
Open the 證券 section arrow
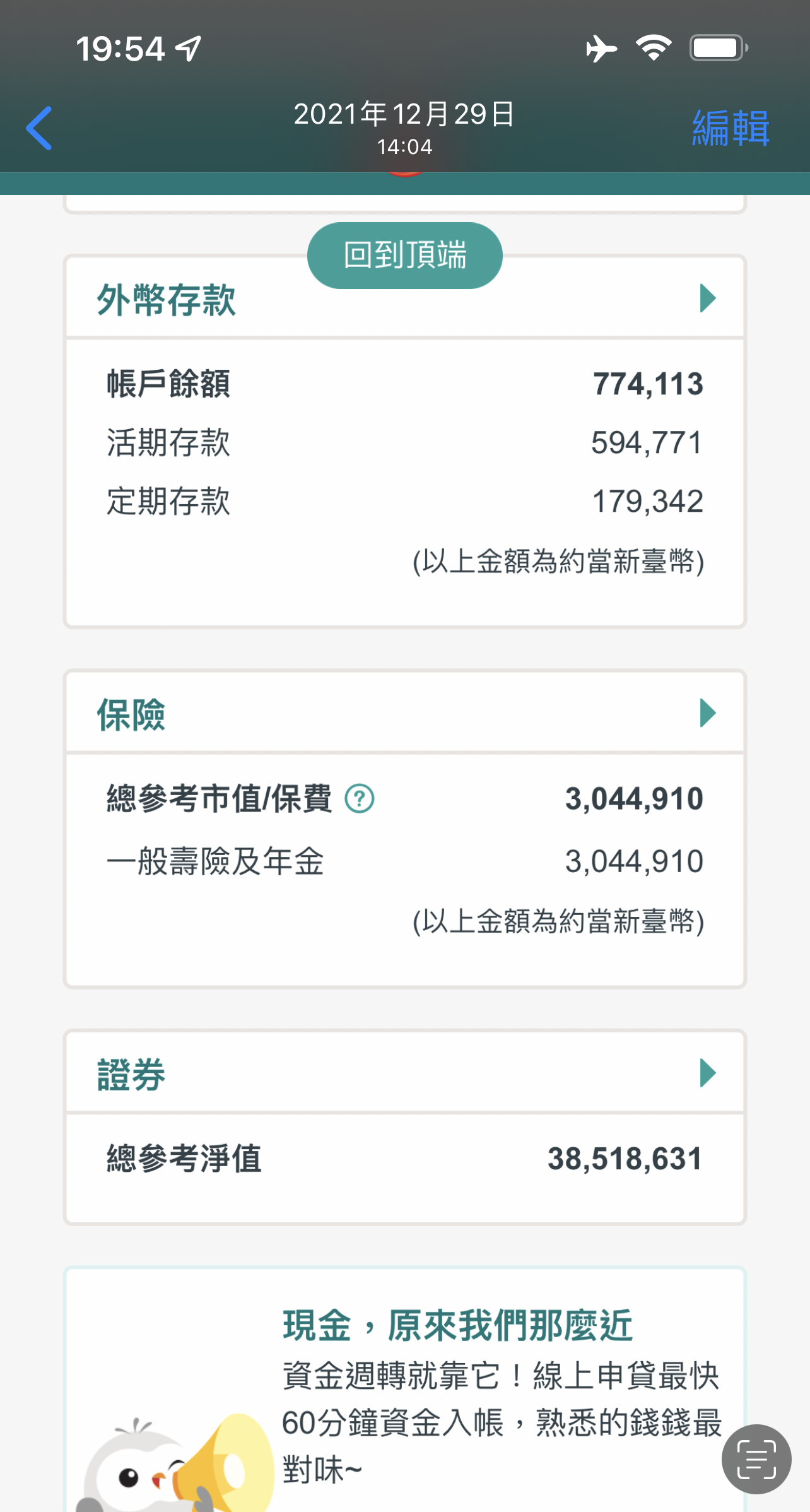(x=708, y=1073)
